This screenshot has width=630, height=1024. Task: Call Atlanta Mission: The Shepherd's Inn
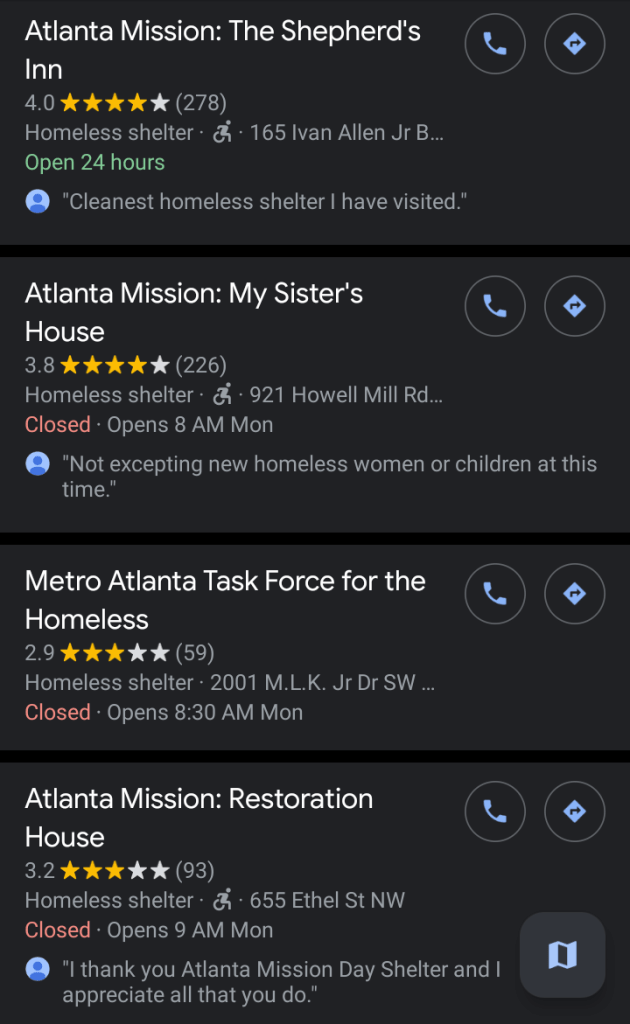495,44
